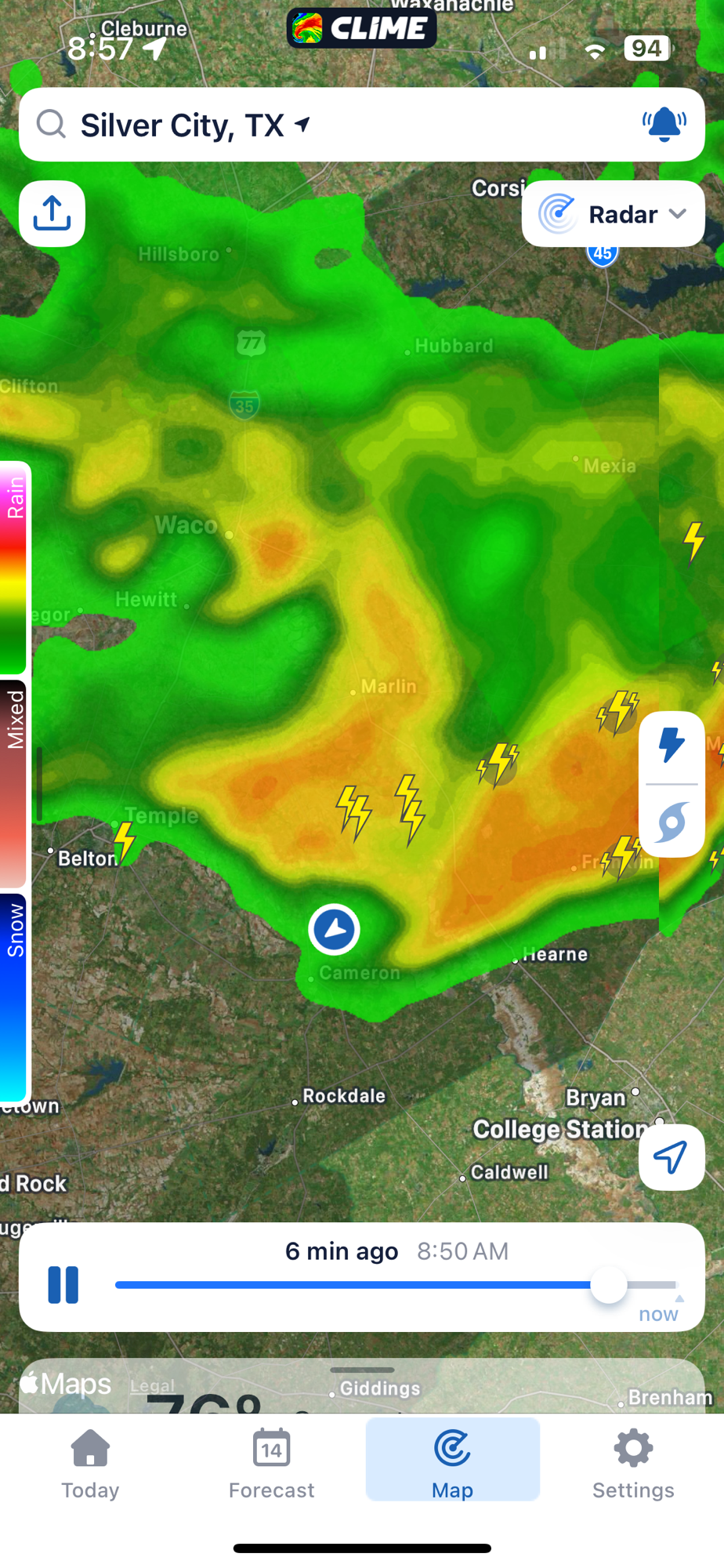The width and height of the screenshot is (724, 1568).
Task: Go to the Settings tab
Action: [x=633, y=1463]
